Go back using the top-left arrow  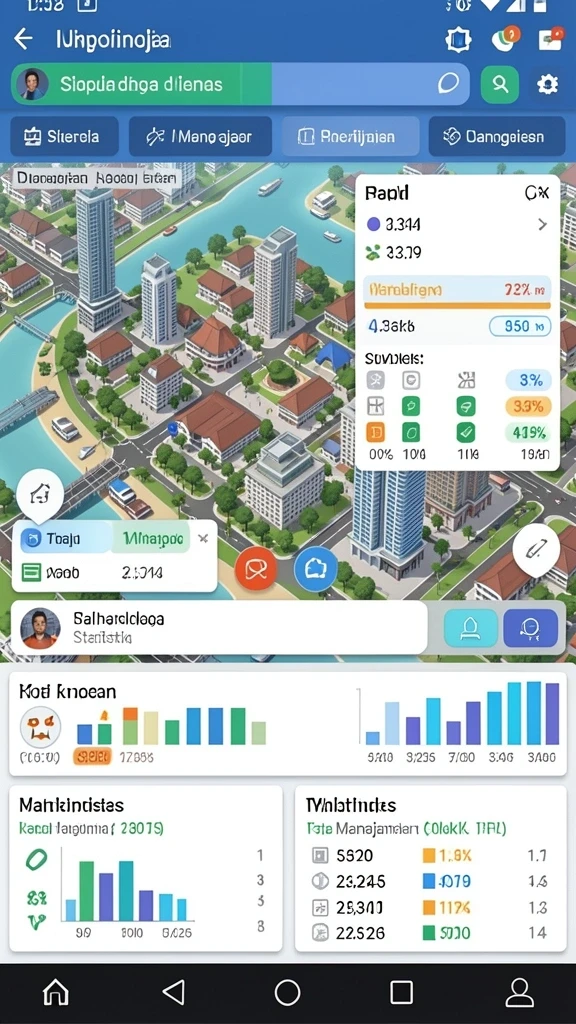coord(24,39)
